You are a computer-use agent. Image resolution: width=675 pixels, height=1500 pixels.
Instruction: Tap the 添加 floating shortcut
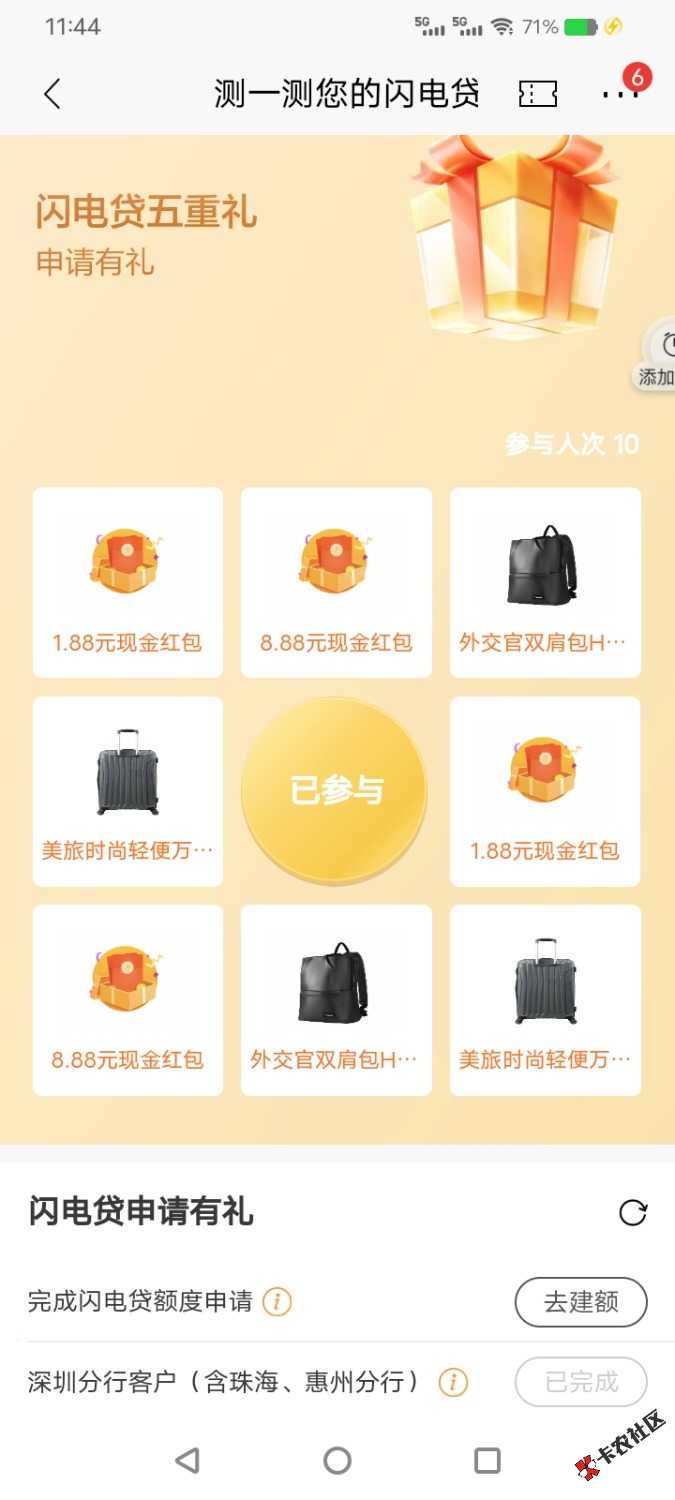point(659,358)
